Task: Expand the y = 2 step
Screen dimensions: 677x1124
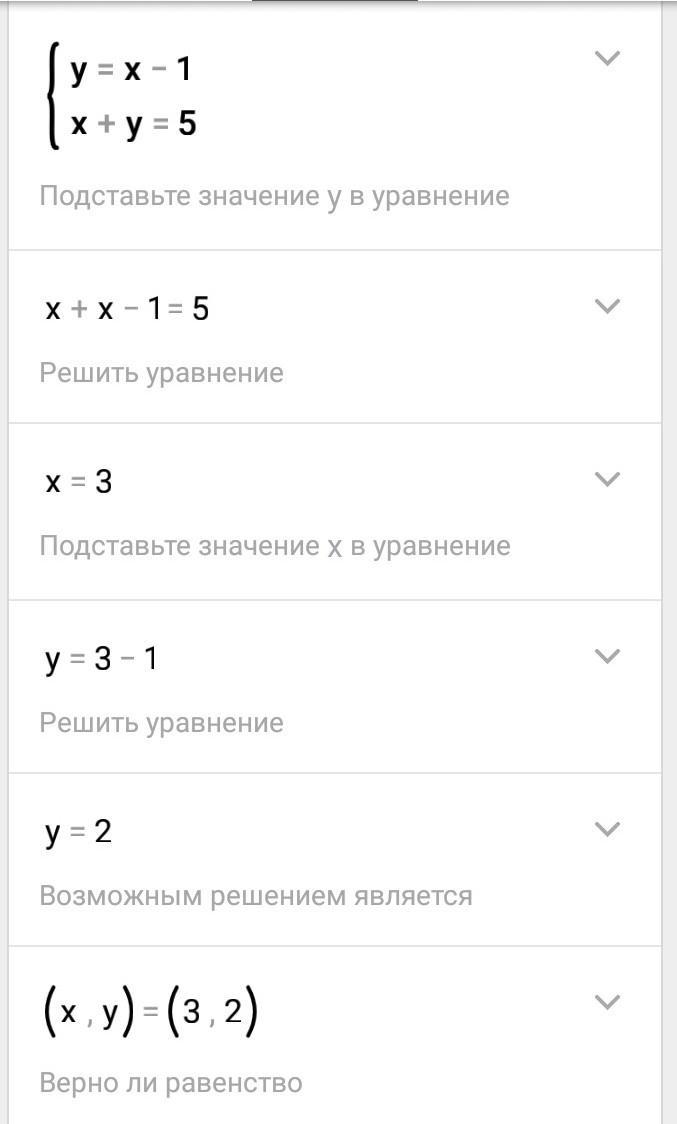Action: (607, 829)
